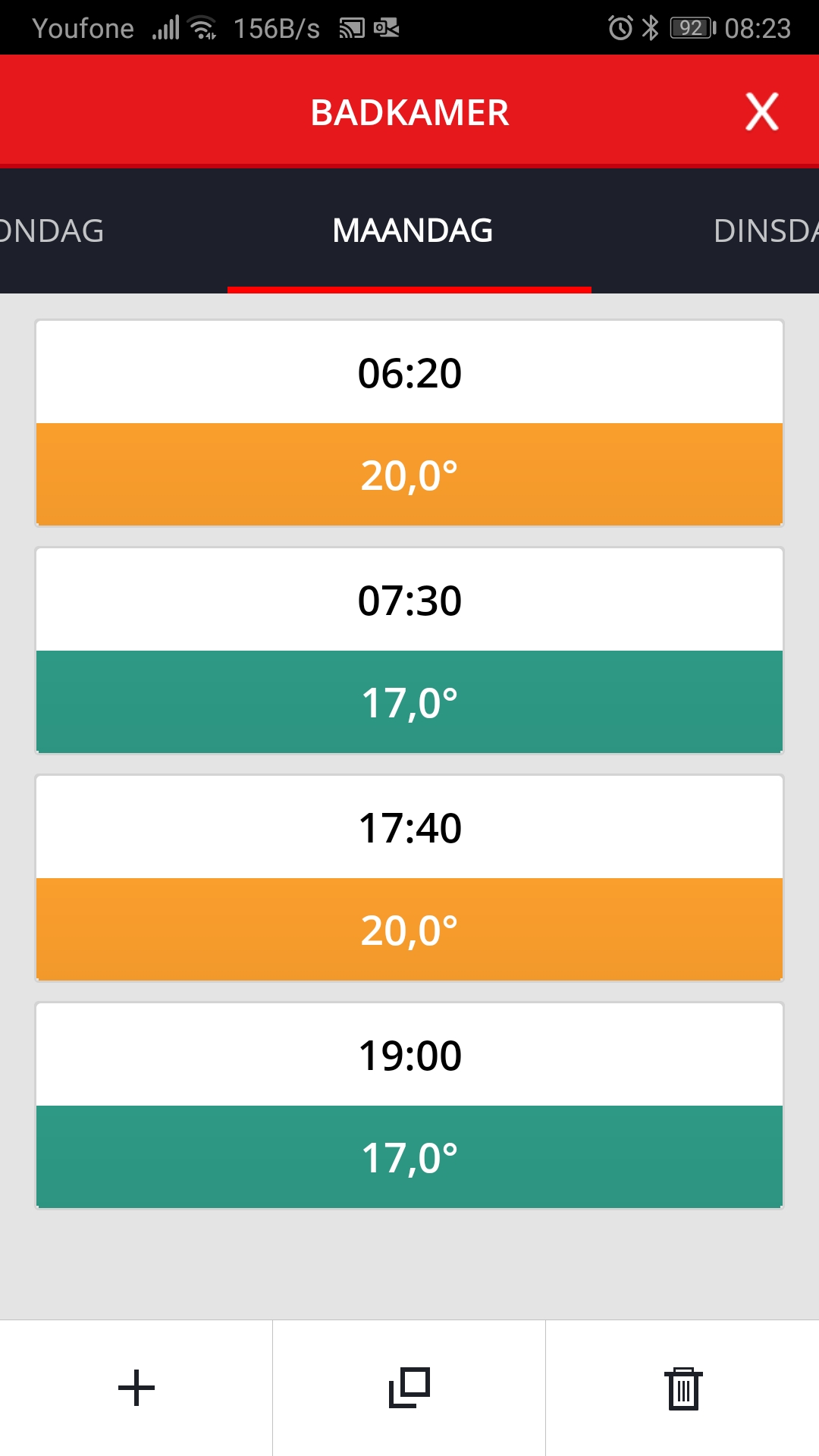This screenshot has width=819, height=1456.
Task: Select the Maandag tab
Action: (x=412, y=231)
